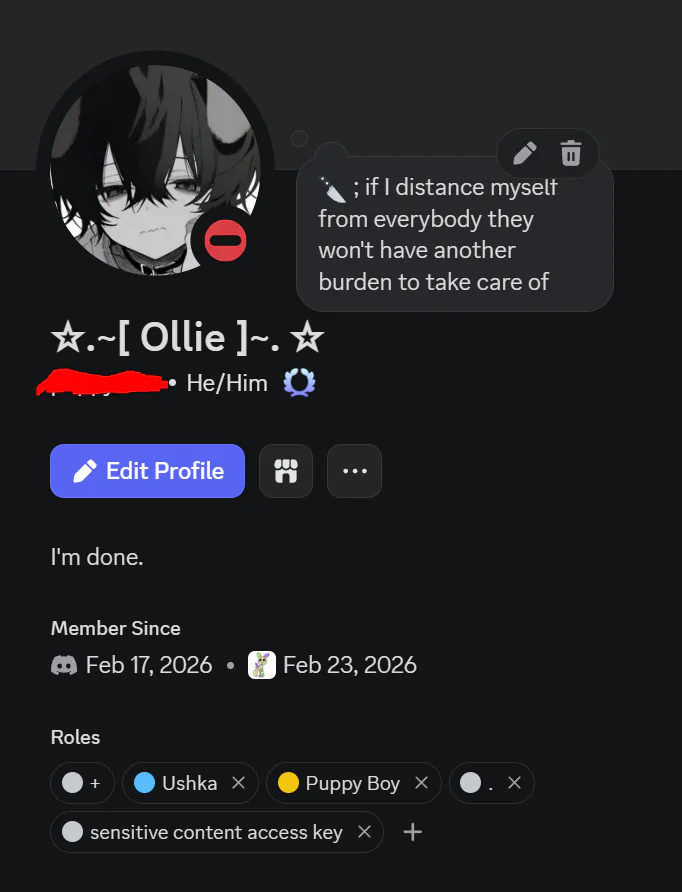Add a new role with the plus icon
Viewport: 682px width, 892px height.
pyautogui.click(x=412, y=832)
